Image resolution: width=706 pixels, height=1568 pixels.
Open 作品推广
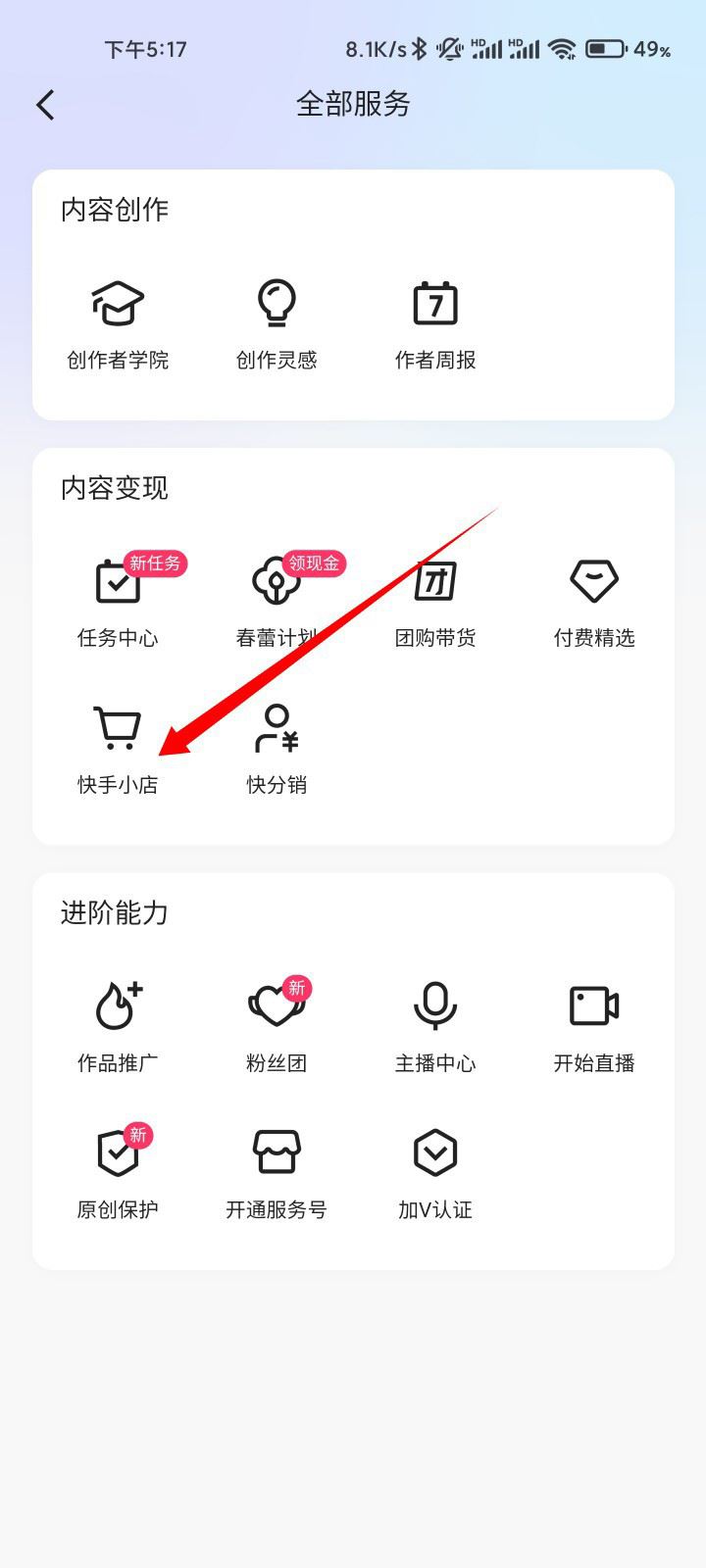click(118, 1025)
